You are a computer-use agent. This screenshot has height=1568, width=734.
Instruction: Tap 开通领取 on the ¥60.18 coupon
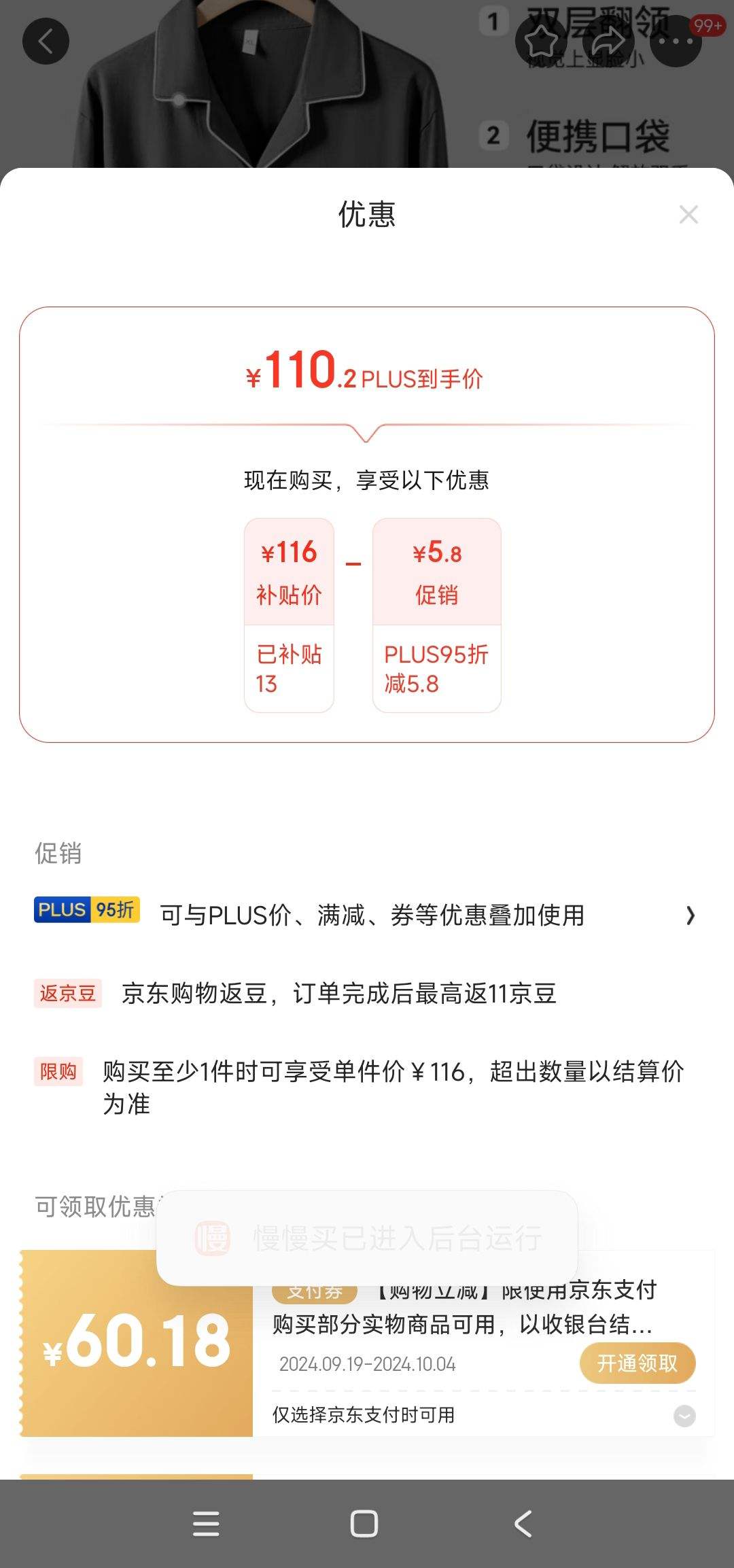click(637, 1363)
